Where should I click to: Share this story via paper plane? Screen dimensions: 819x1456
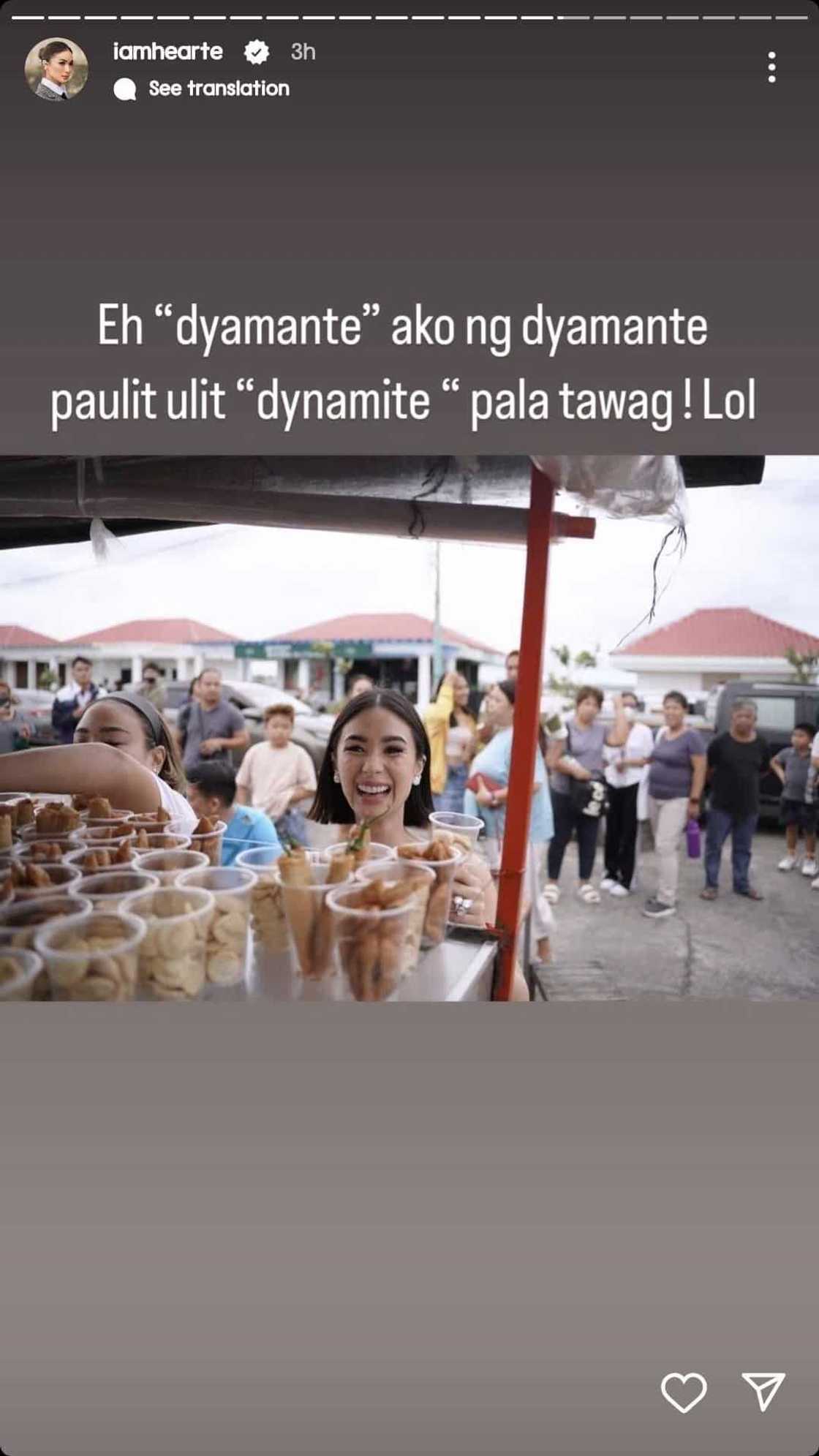click(x=763, y=1391)
